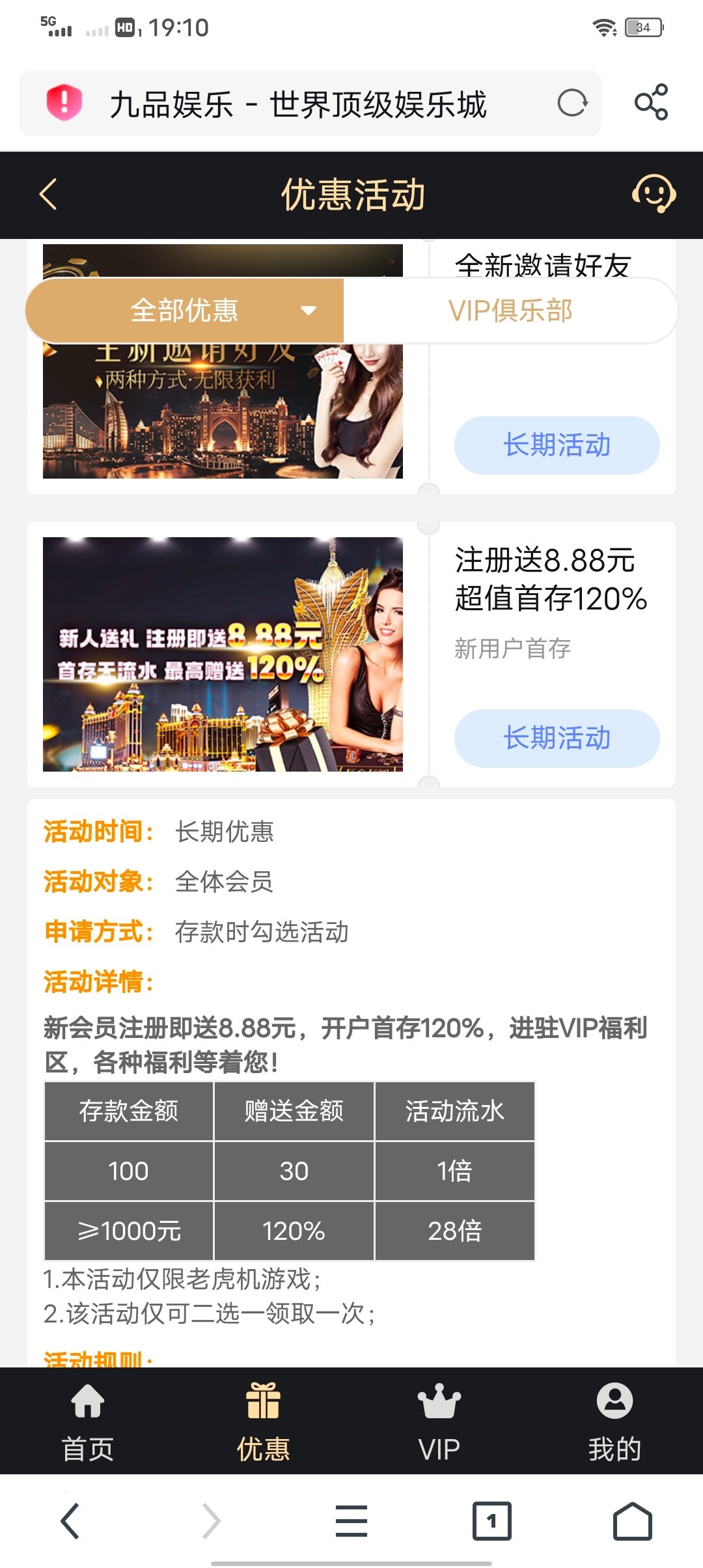Open the VIP bottom tab

tap(439, 1421)
